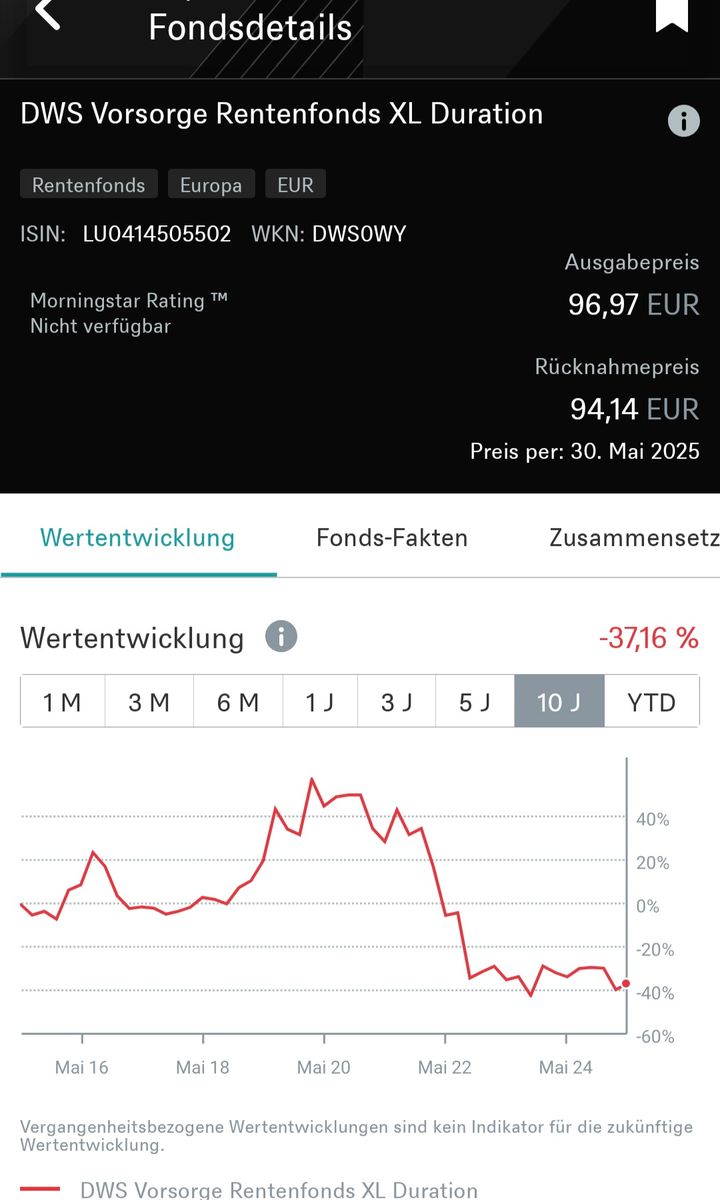Screen dimensions: 720x1200
Task: Switch to the Fonds-Fakten tab
Action: [392, 537]
